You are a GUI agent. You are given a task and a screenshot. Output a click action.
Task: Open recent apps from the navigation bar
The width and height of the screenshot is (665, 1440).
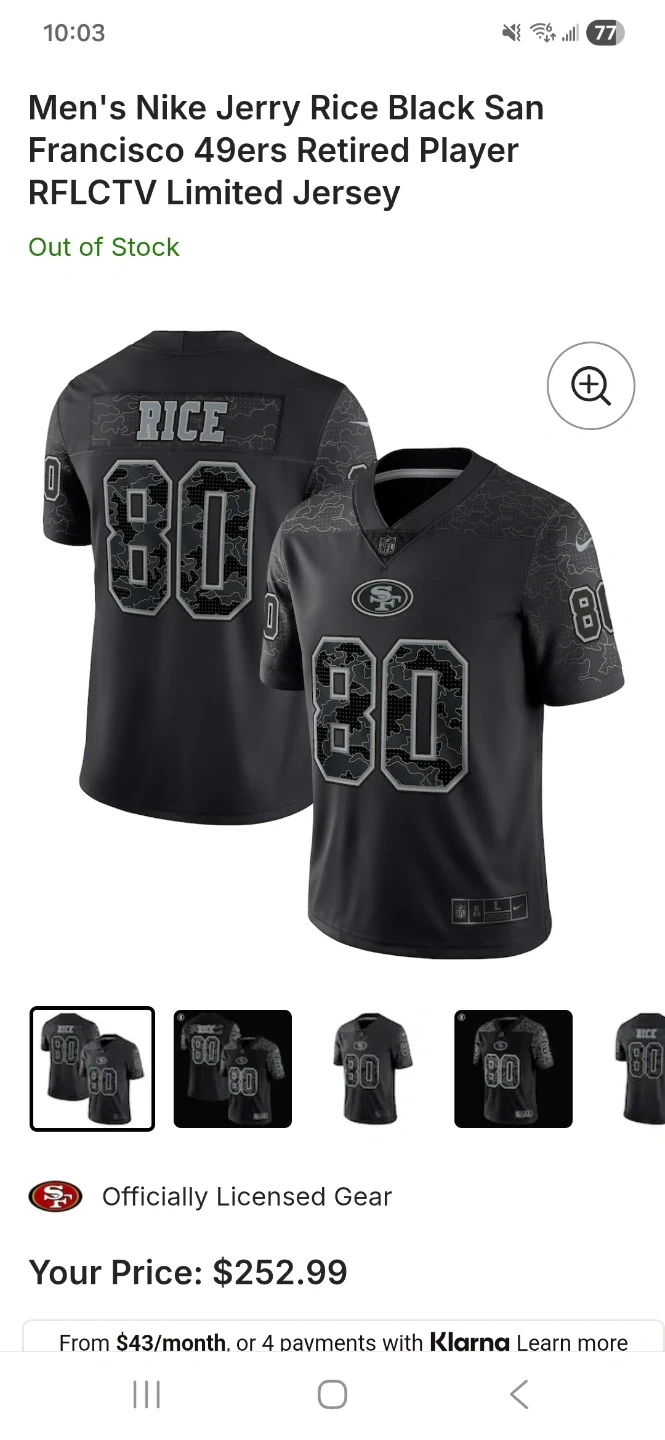(x=147, y=1394)
